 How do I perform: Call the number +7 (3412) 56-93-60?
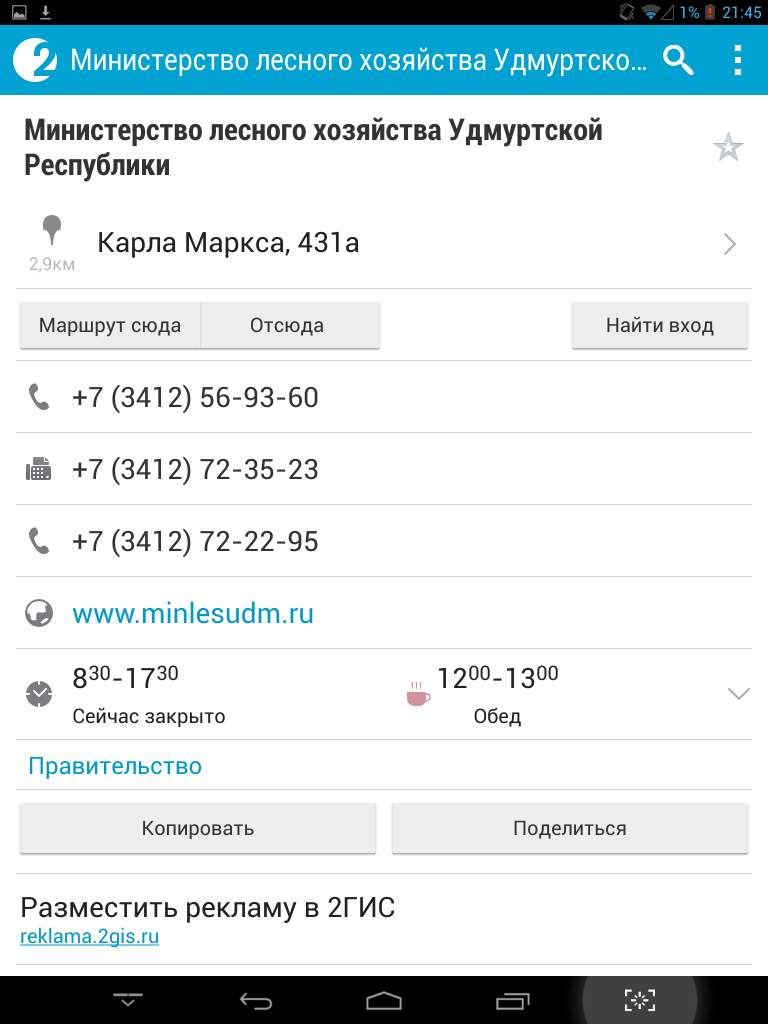(x=195, y=398)
